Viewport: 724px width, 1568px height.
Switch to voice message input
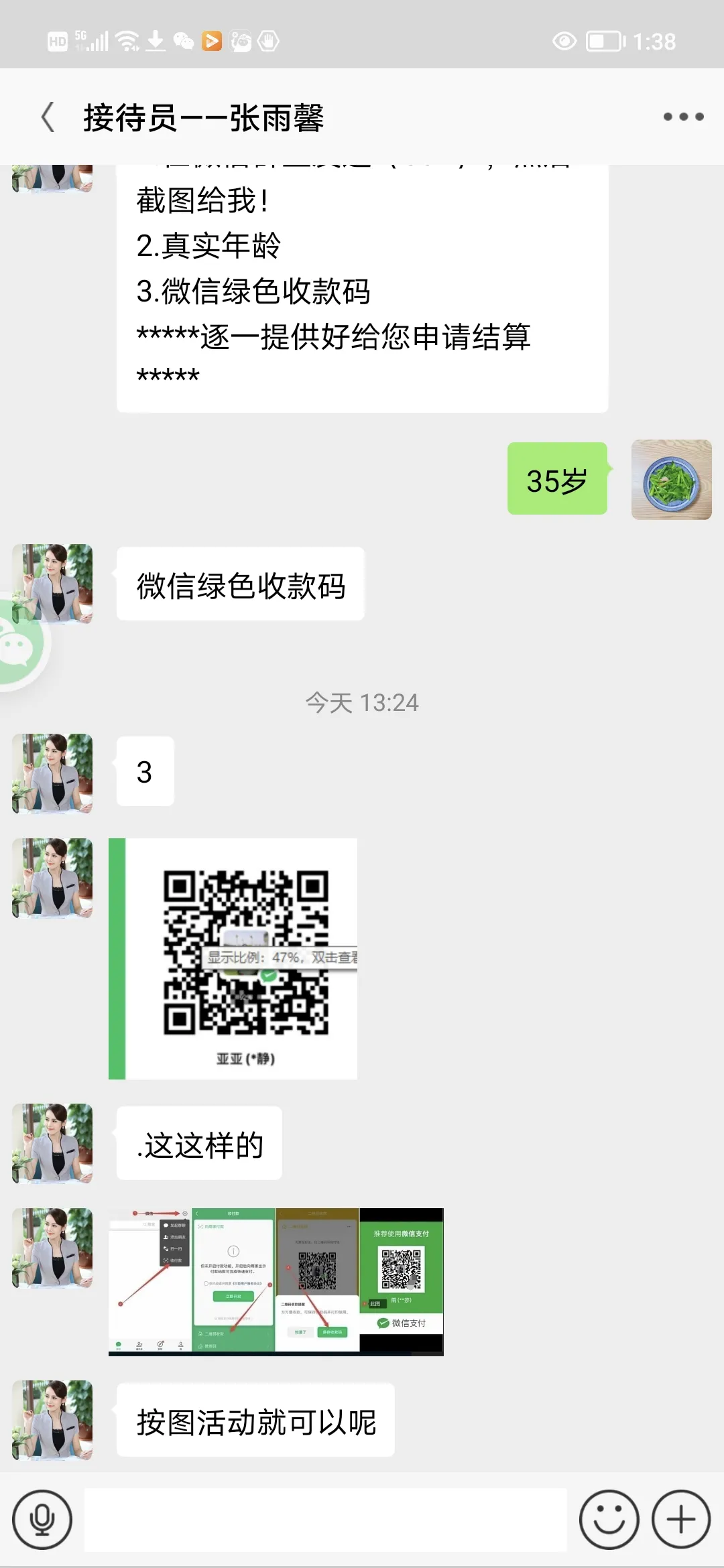pyautogui.click(x=42, y=1520)
